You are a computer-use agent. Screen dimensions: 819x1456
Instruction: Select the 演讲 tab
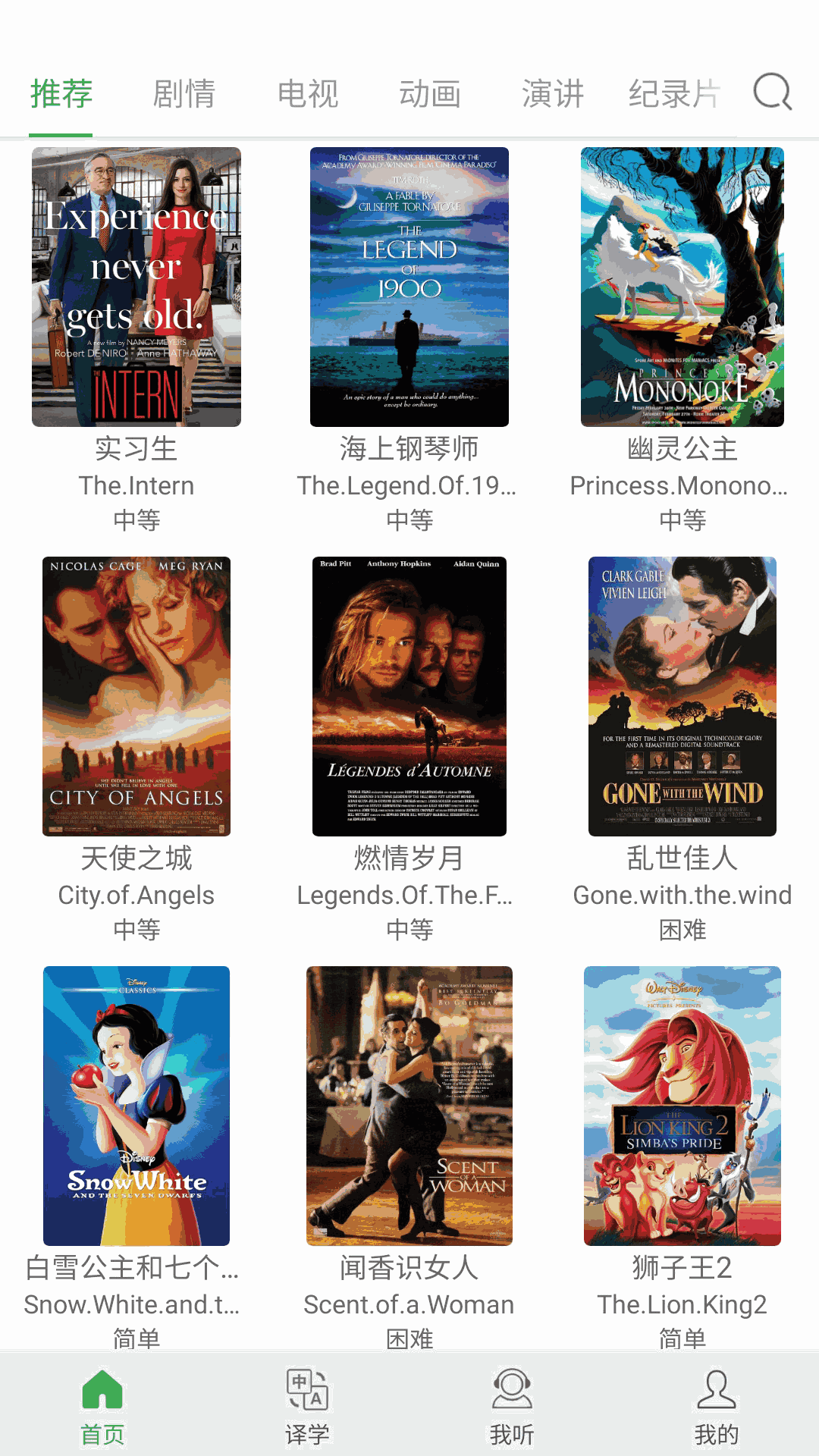[553, 94]
